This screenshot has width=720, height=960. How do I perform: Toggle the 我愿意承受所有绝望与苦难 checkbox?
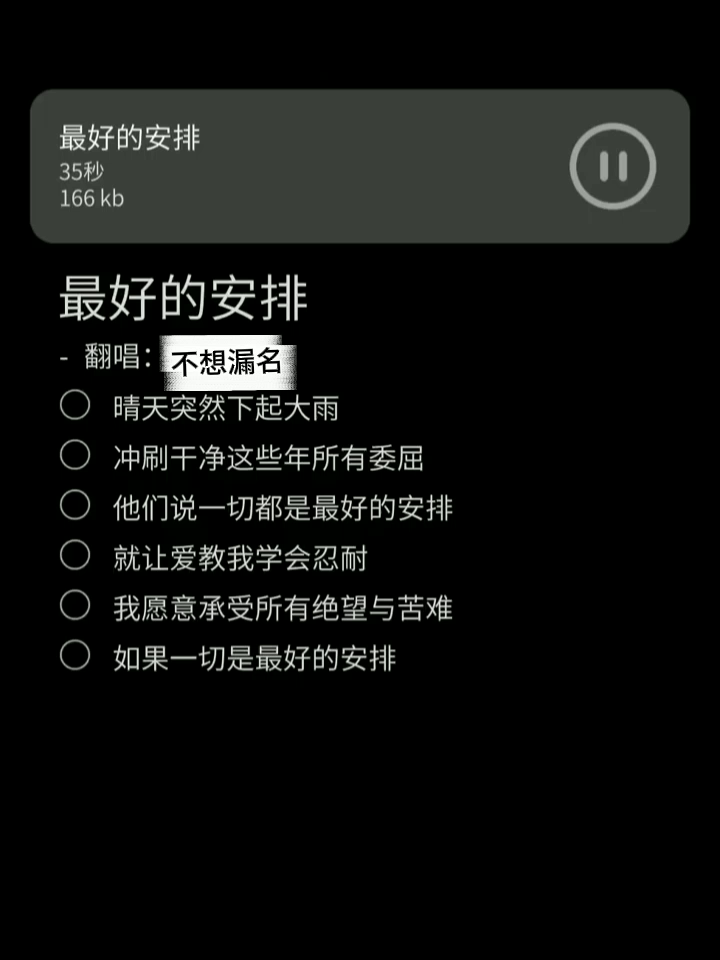75,605
